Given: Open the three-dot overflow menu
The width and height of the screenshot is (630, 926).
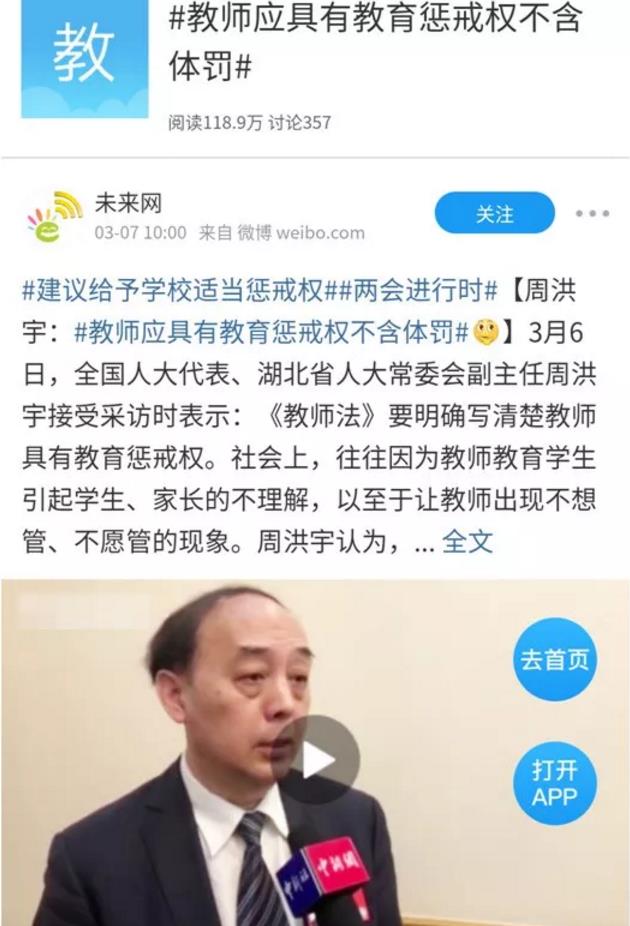Looking at the screenshot, I should (x=592, y=214).
